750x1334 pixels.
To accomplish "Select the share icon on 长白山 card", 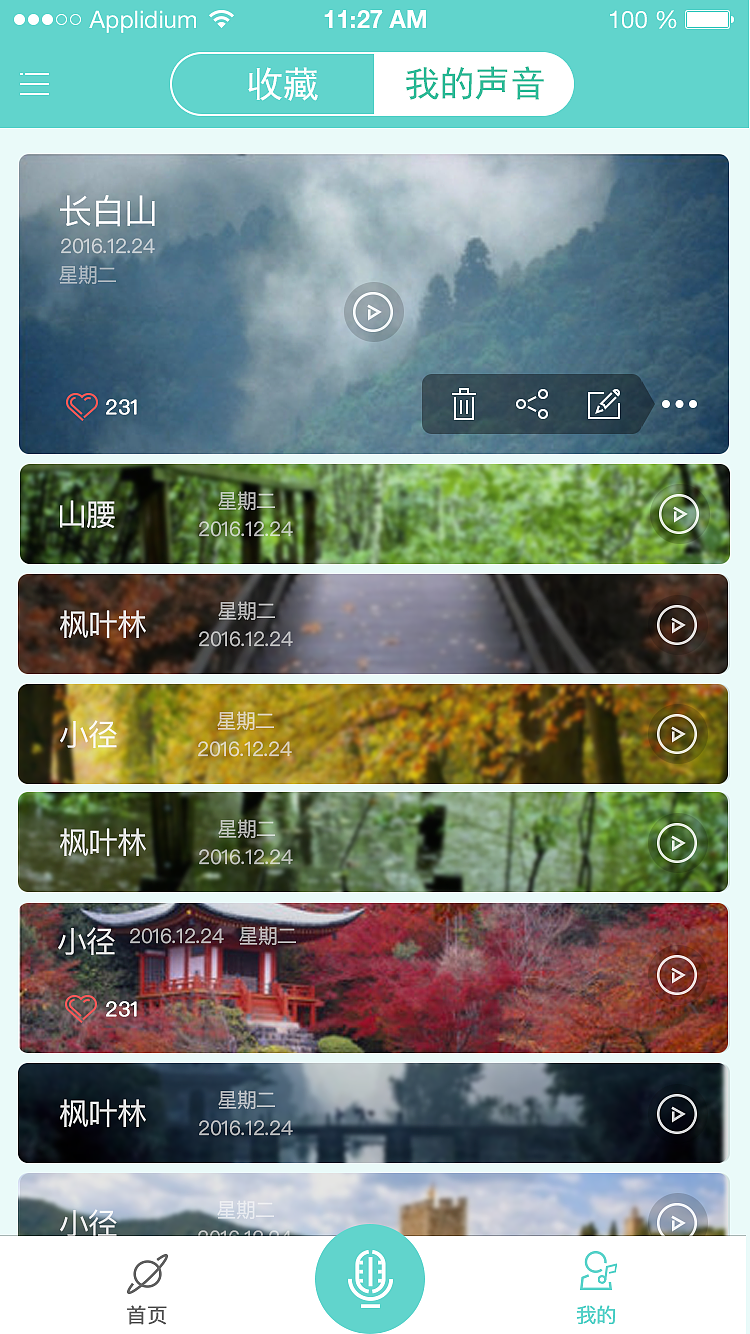I will coord(531,404).
